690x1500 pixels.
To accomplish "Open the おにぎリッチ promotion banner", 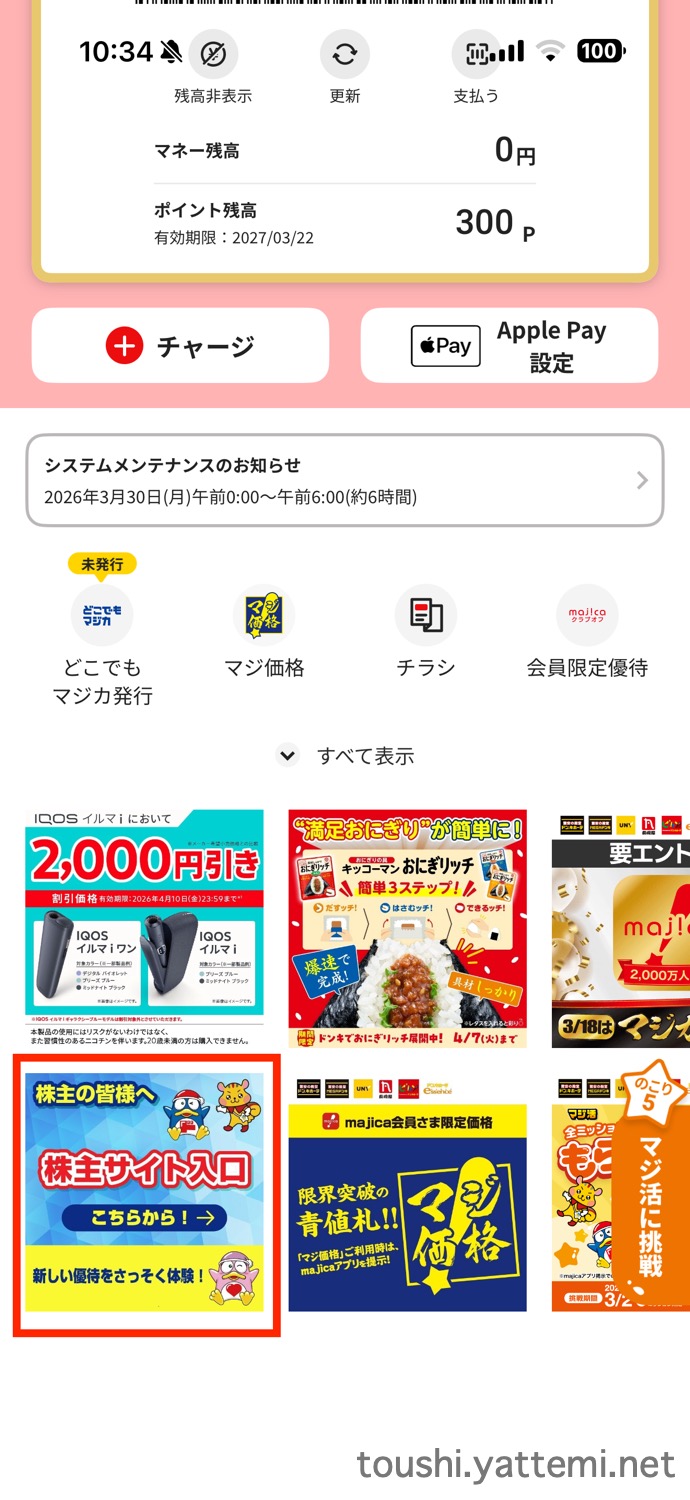I will [x=407, y=928].
